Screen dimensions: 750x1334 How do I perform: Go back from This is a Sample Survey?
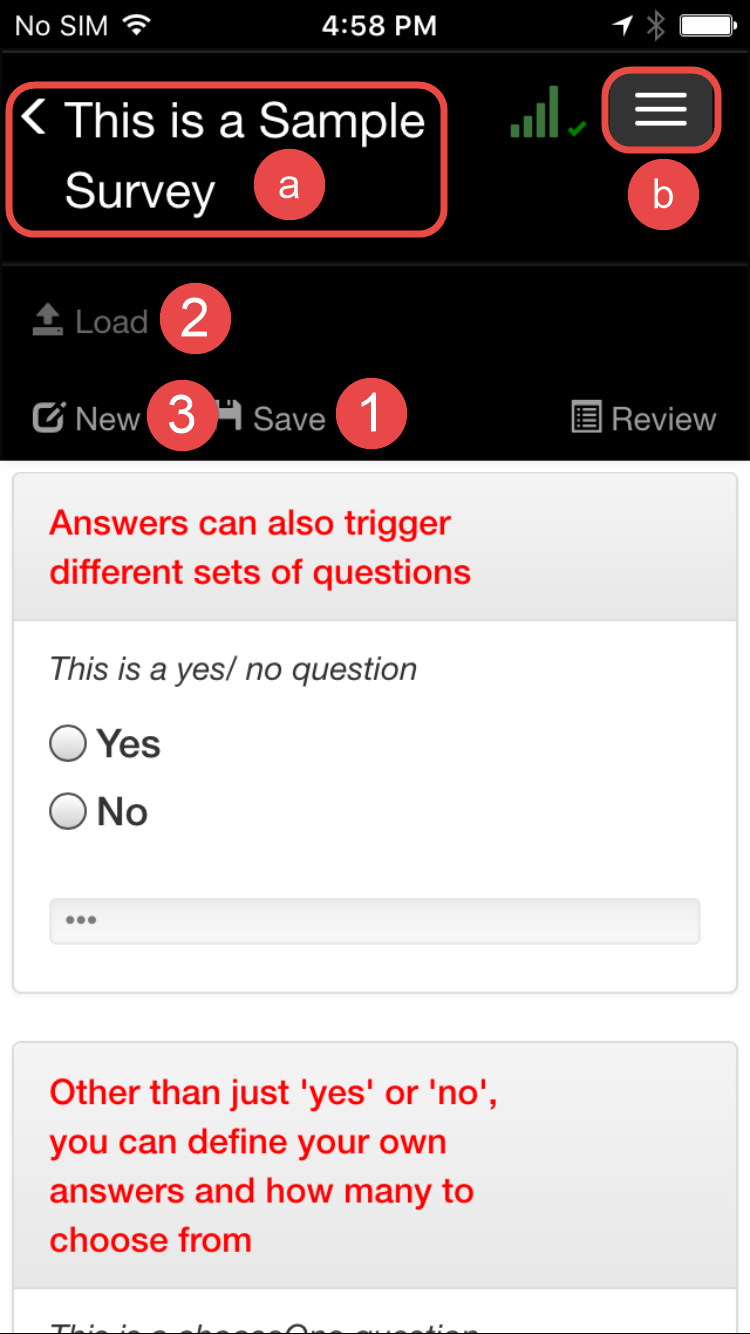tap(35, 119)
